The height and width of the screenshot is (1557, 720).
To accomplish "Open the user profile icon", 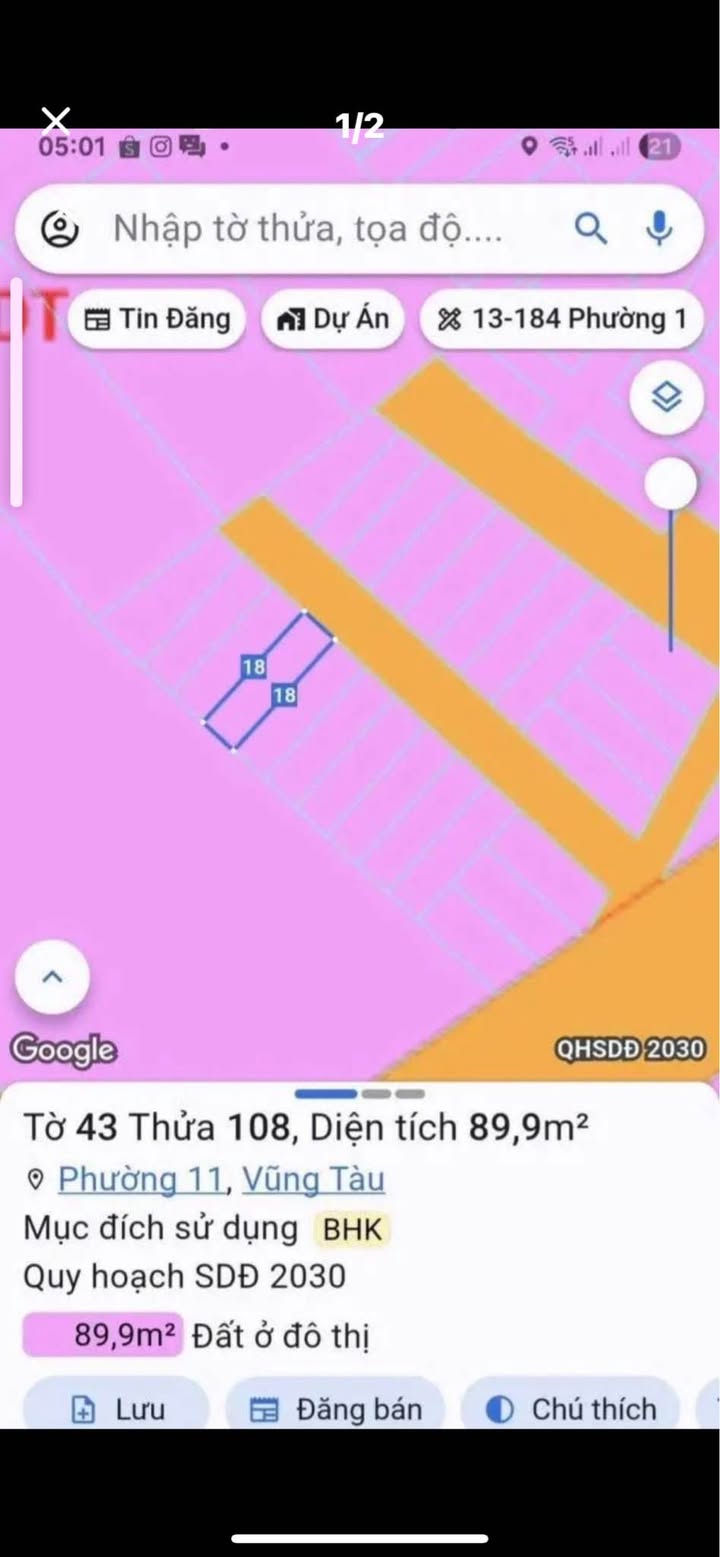I will [x=60, y=230].
